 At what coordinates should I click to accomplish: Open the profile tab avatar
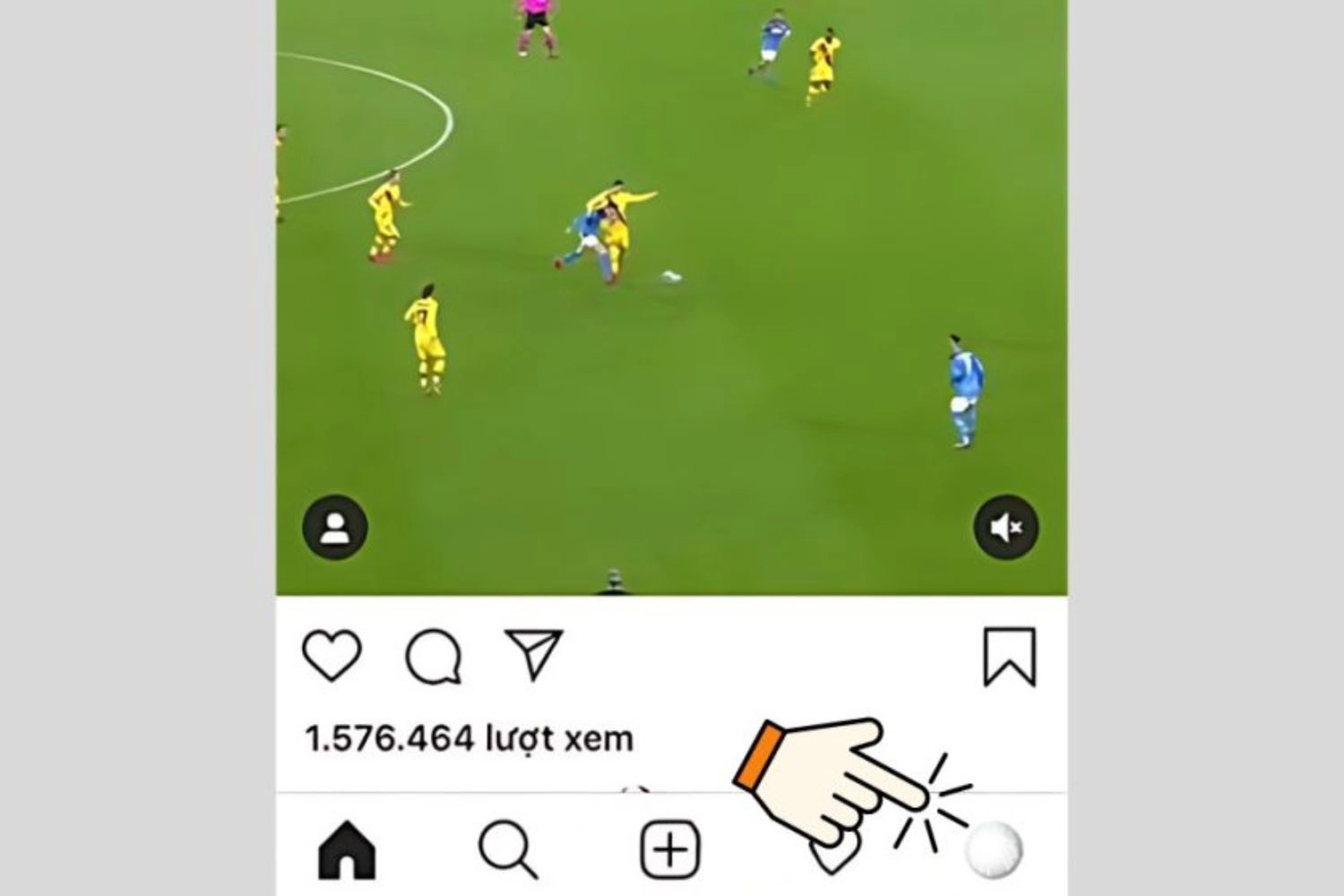[x=994, y=849]
